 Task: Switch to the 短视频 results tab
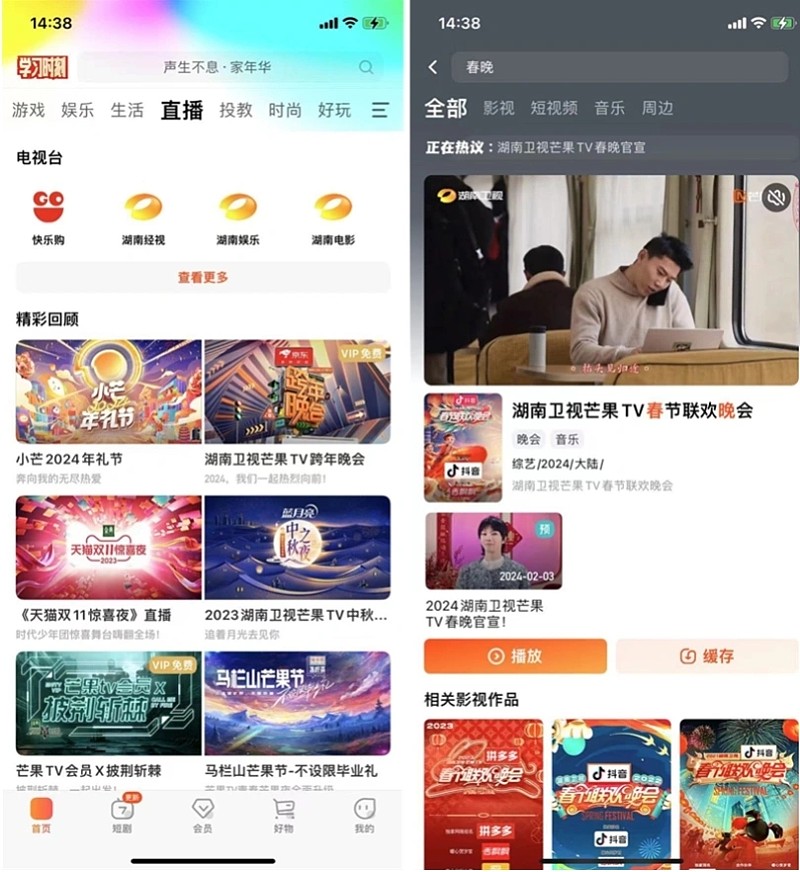(x=554, y=108)
